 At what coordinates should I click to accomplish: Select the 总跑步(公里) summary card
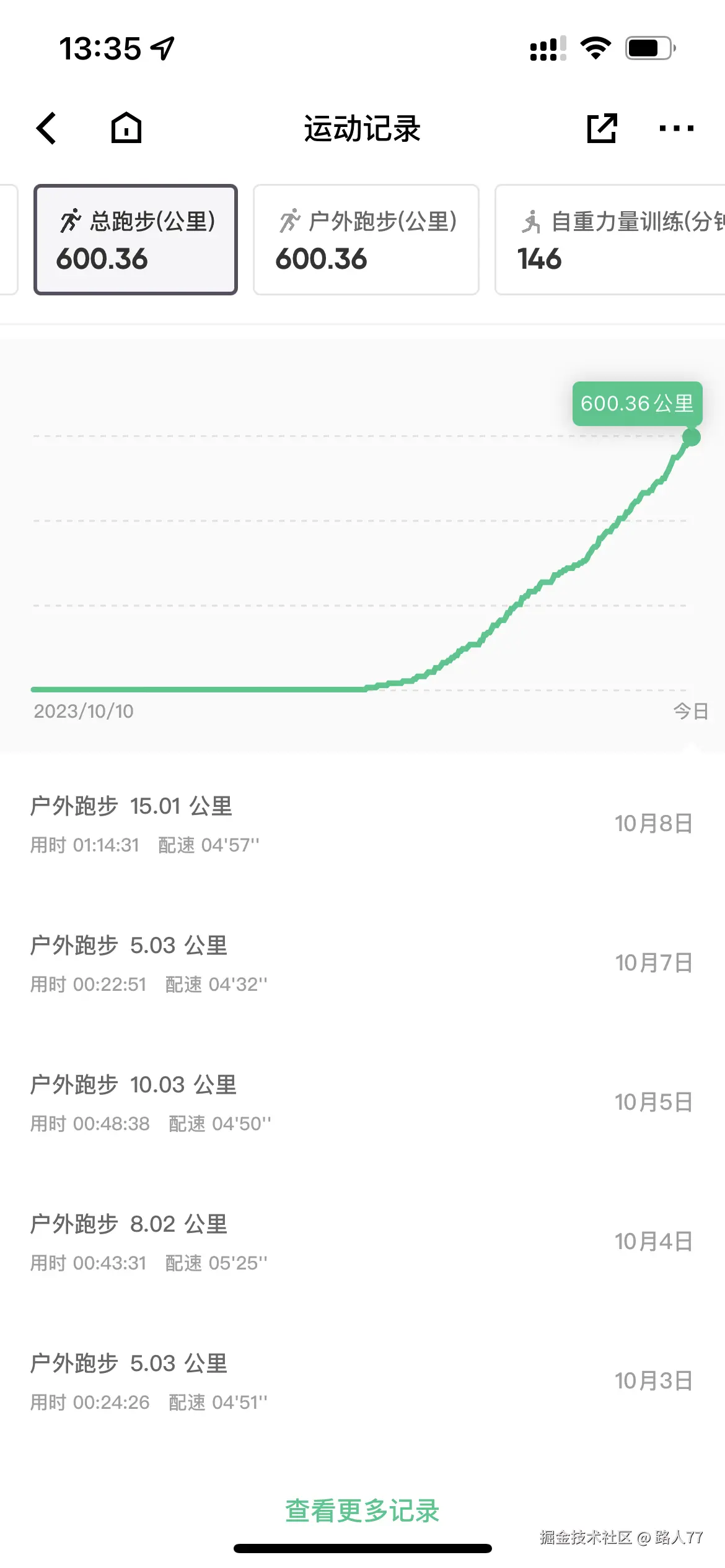[135, 238]
